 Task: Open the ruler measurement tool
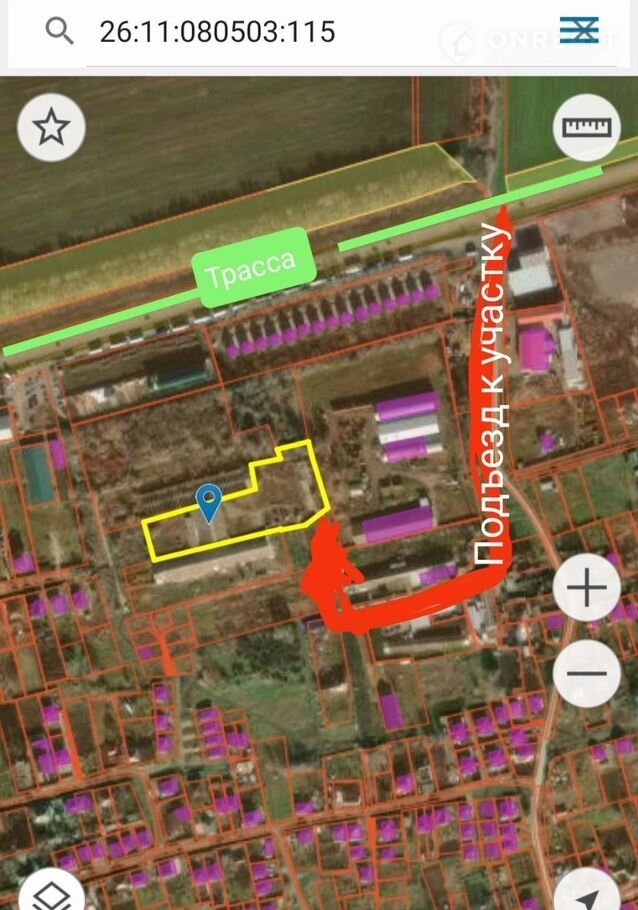[586, 127]
